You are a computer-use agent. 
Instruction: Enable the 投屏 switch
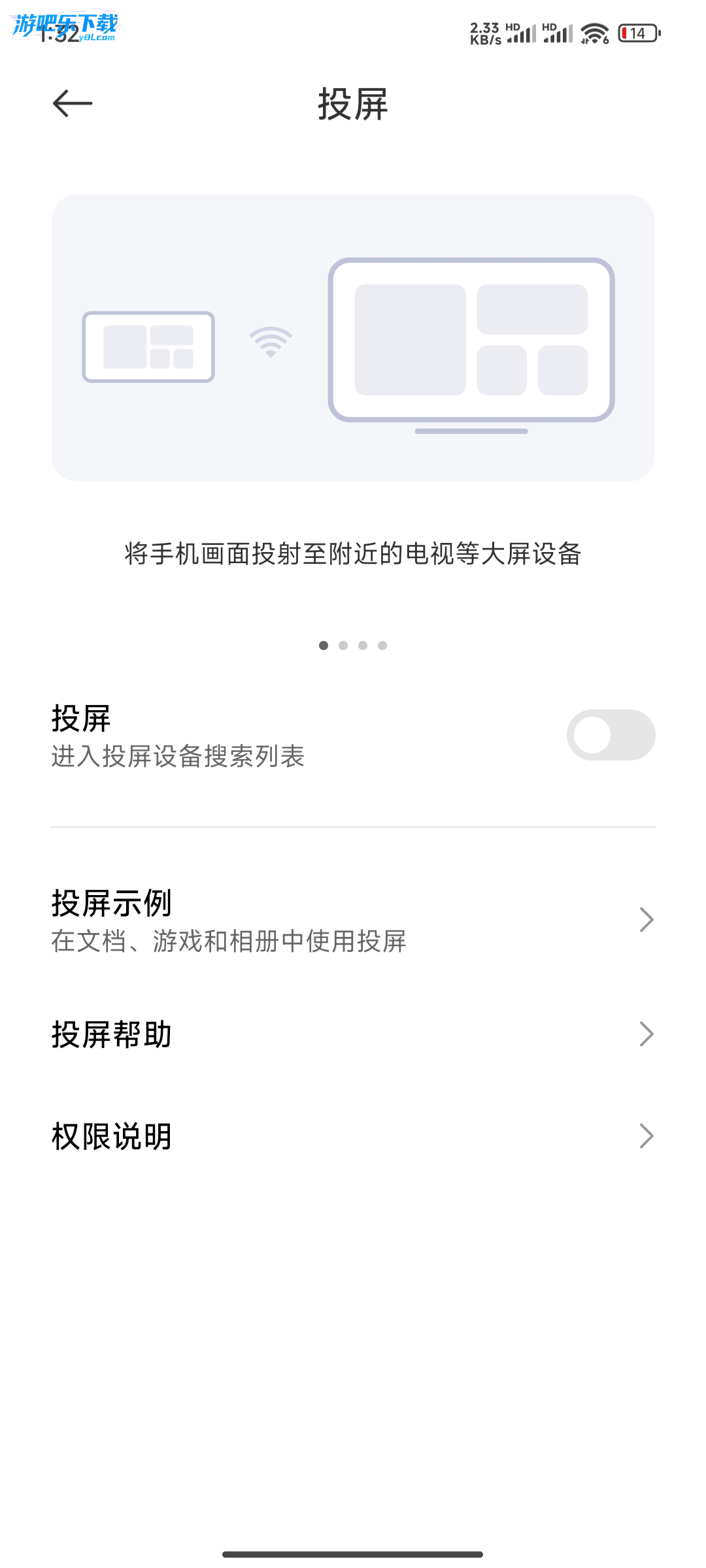(611, 735)
